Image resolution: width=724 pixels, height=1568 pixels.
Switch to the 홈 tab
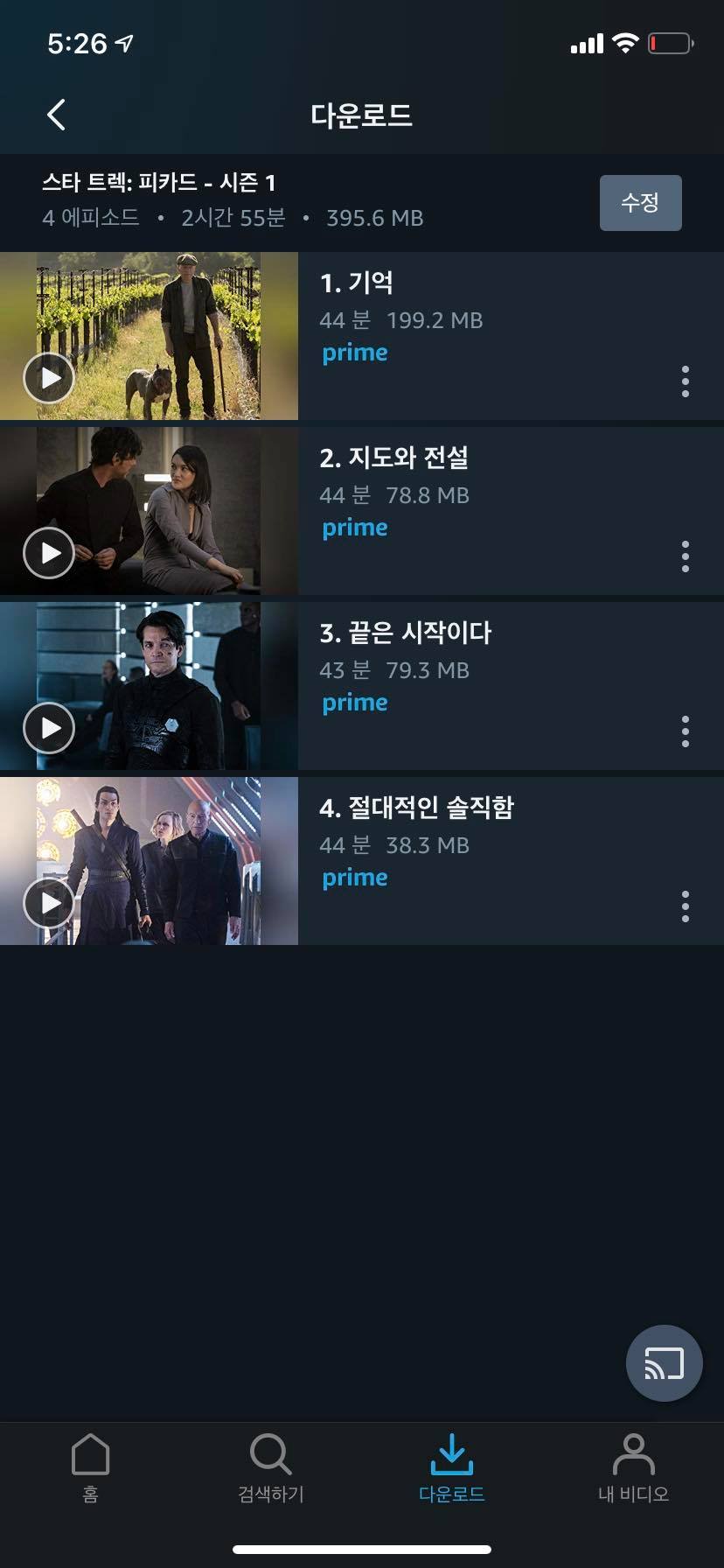90,1468
